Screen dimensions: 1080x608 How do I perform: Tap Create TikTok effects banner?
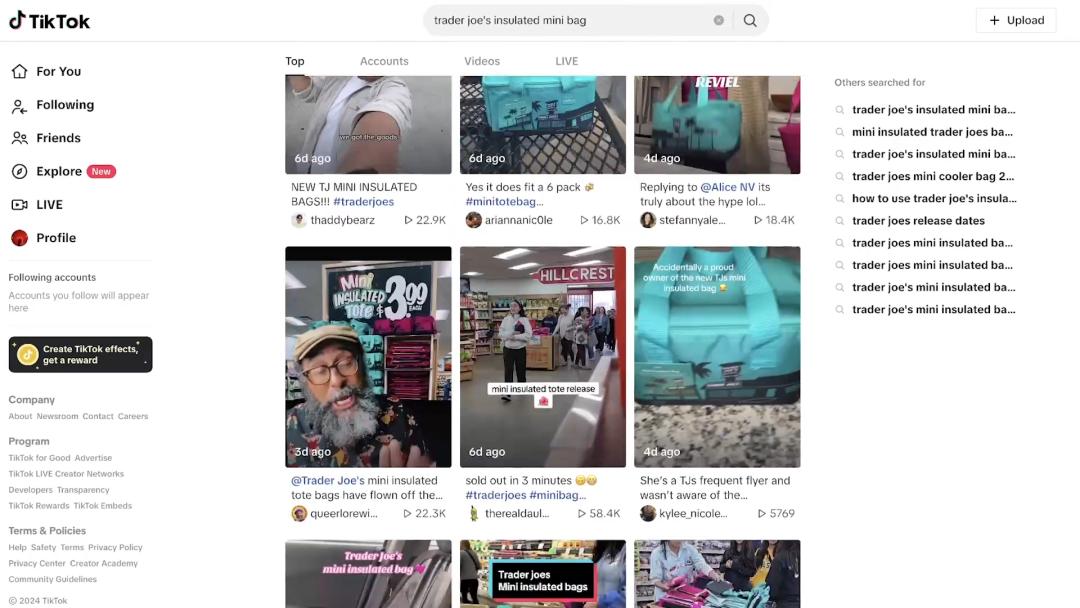[x=80, y=354]
